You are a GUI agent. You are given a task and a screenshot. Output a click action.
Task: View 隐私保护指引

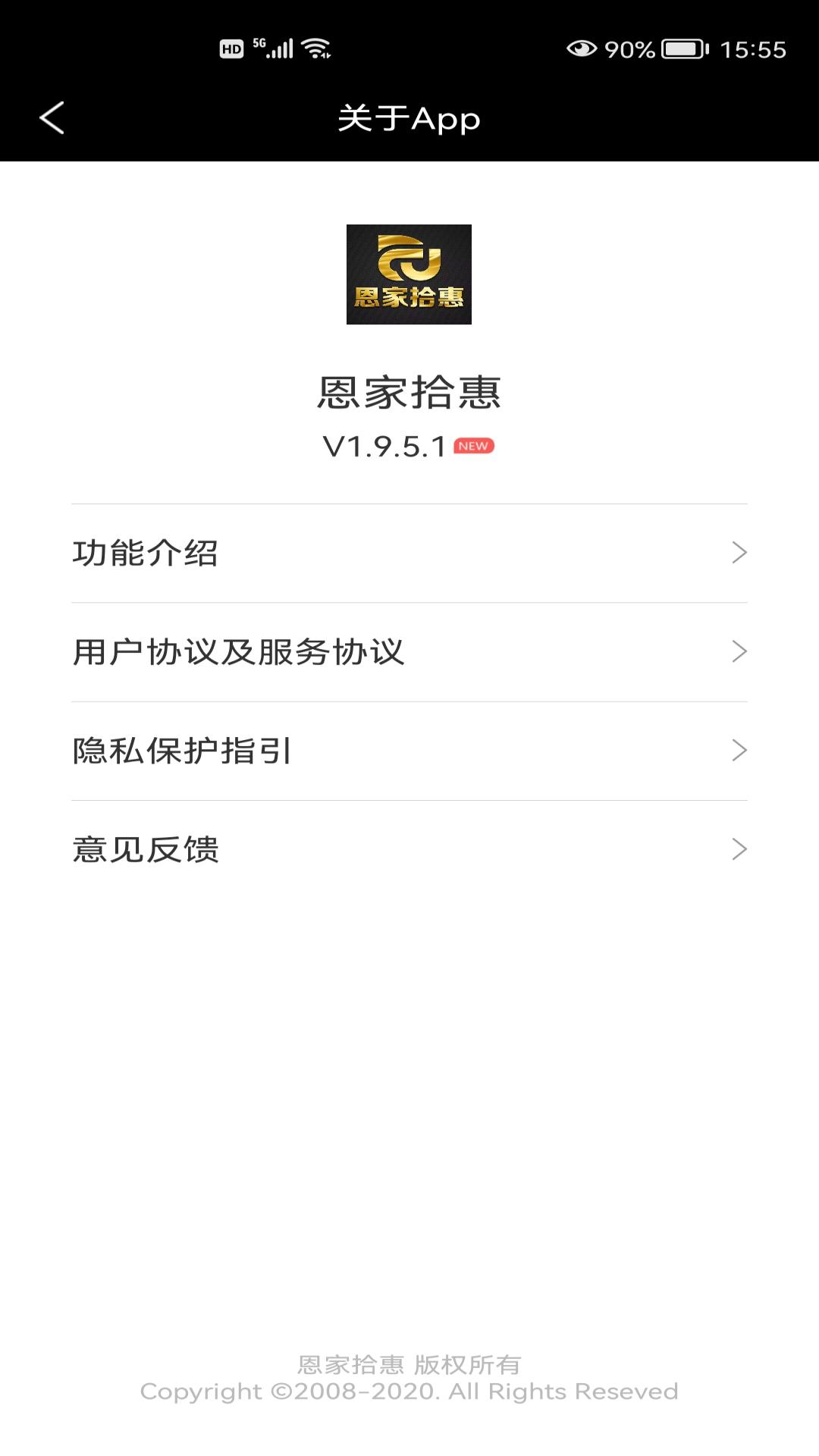click(409, 751)
